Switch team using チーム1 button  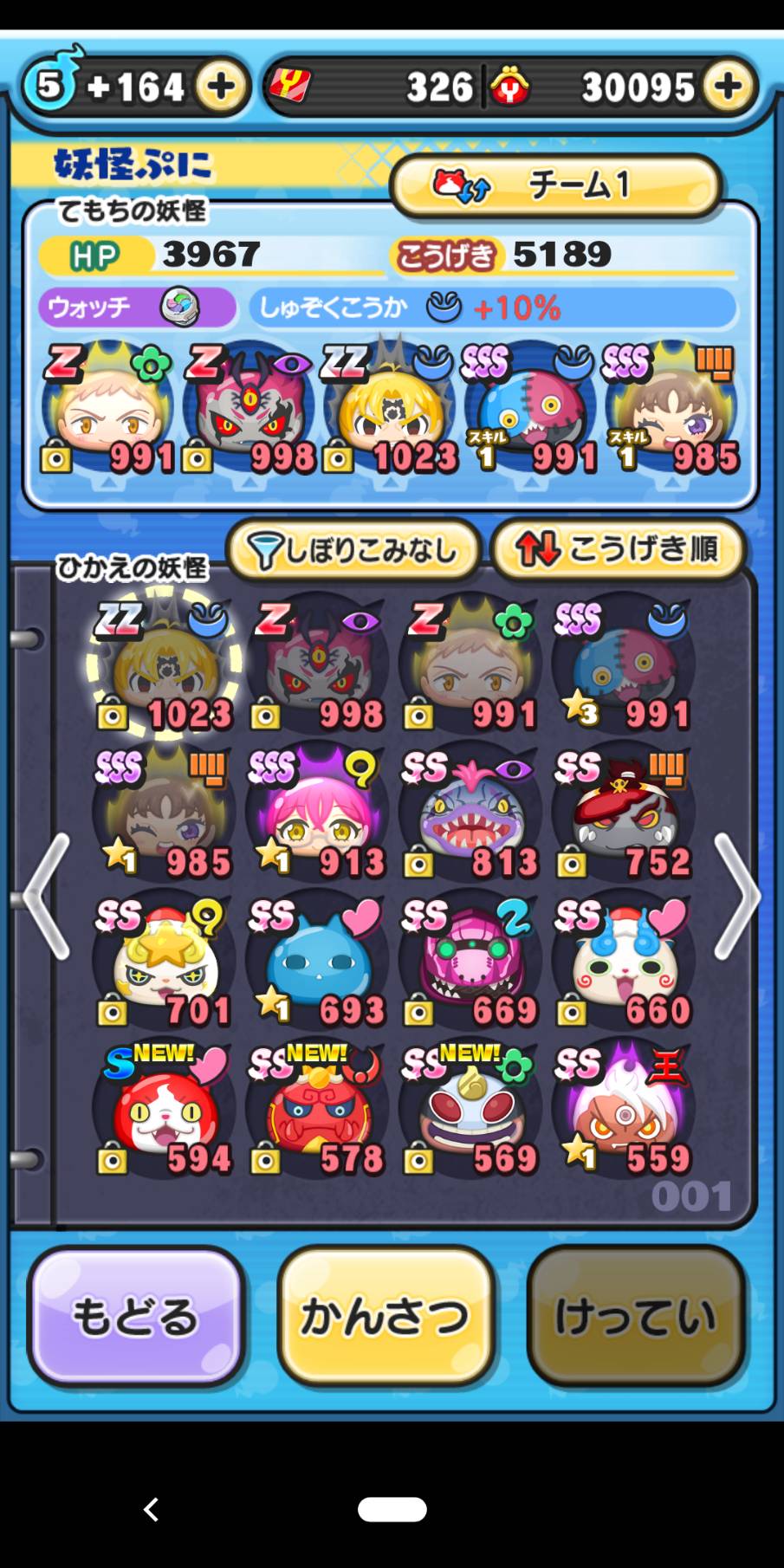pos(557,185)
